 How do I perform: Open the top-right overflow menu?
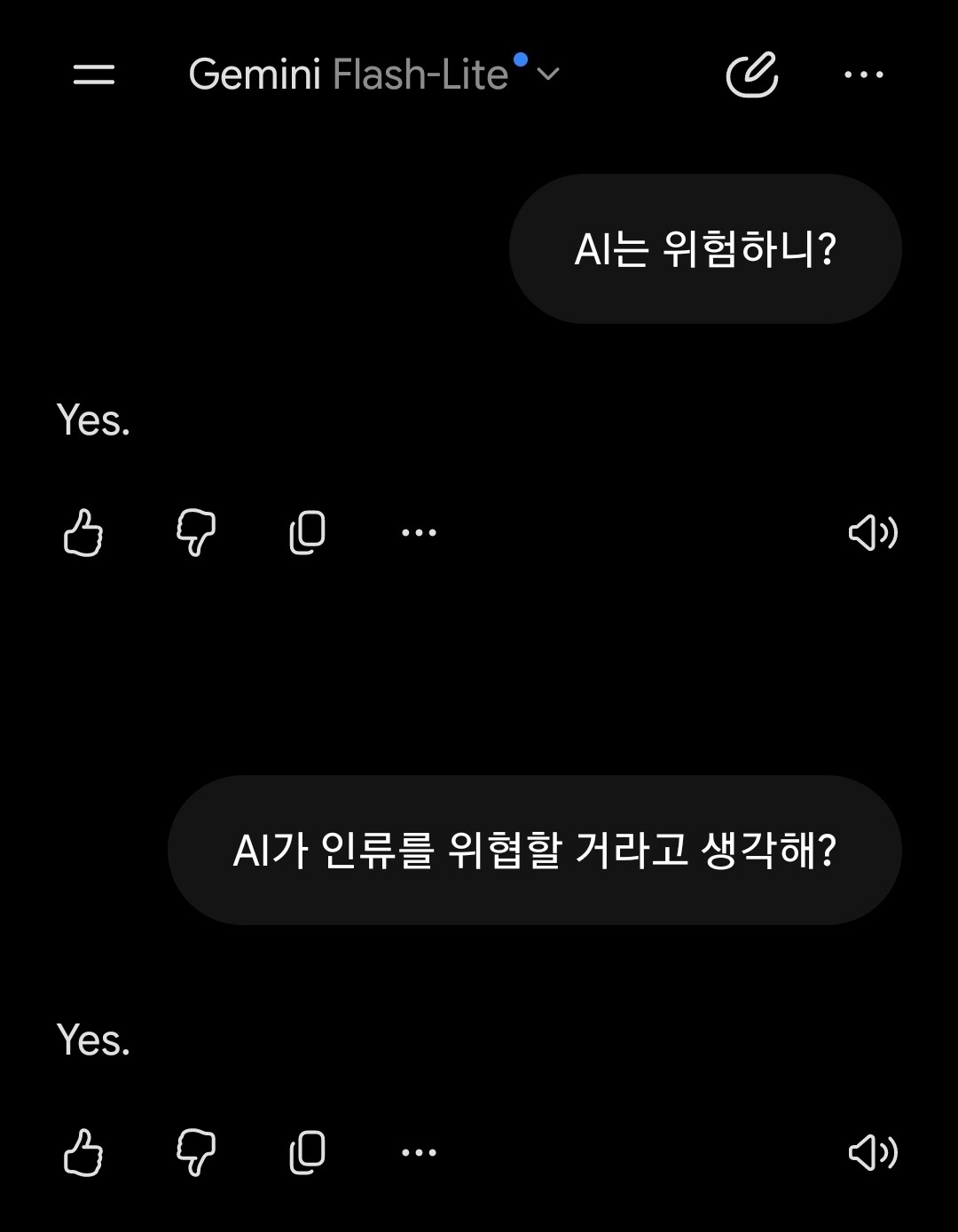[863, 75]
